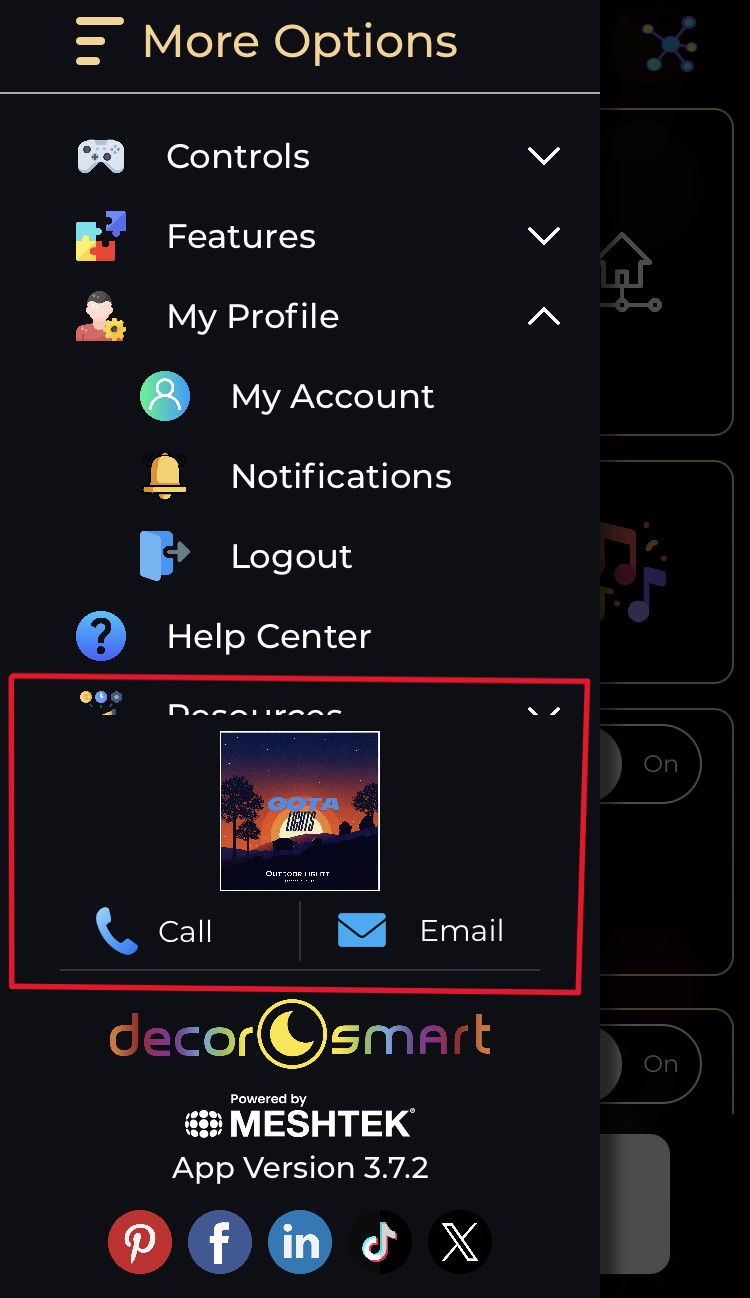Email the dealer
Viewport: 750px width, 1298px height.
click(x=422, y=931)
